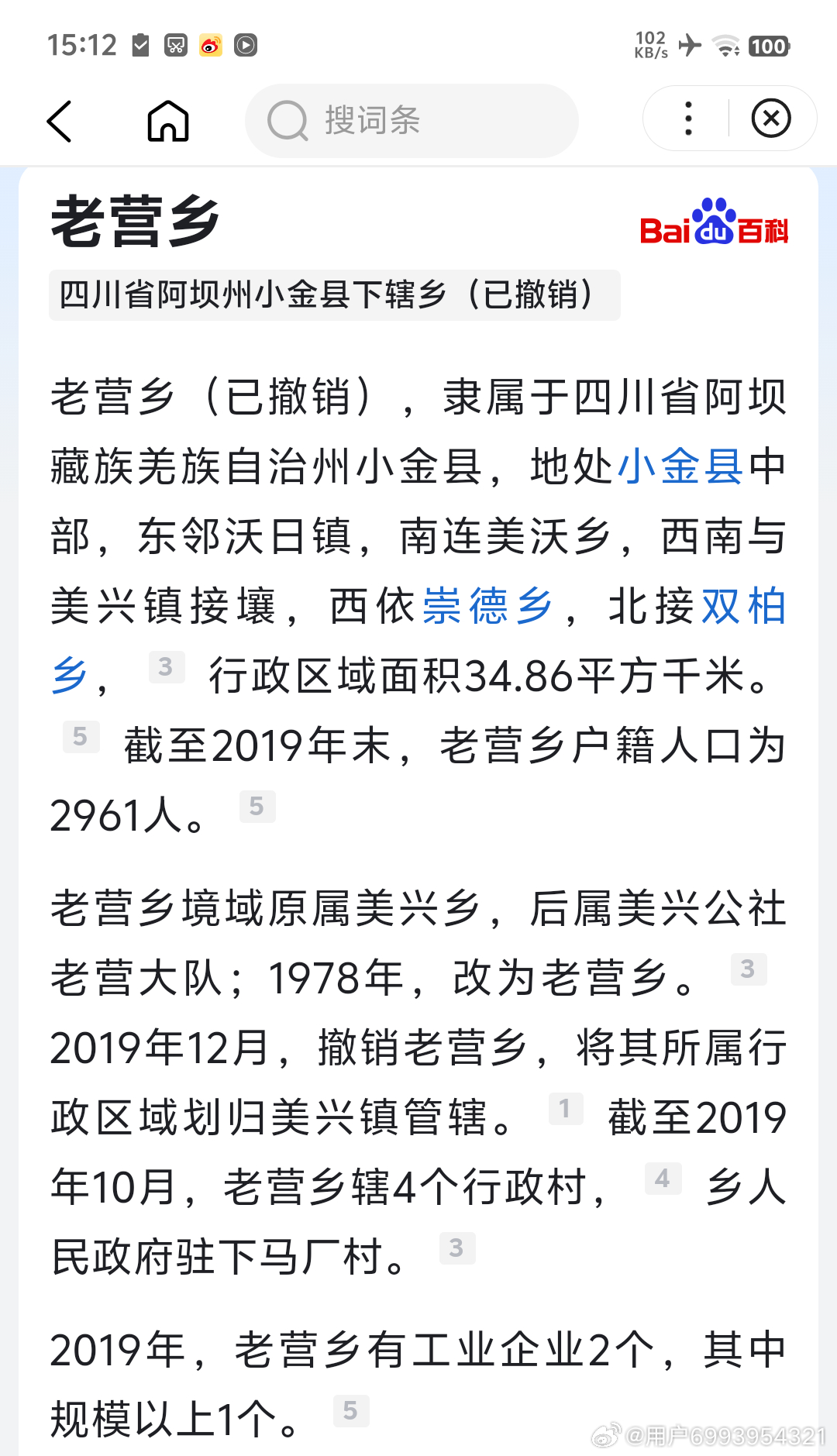The image size is (837, 1456).
Task: Open the 小金县 link
Action: pos(680,466)
